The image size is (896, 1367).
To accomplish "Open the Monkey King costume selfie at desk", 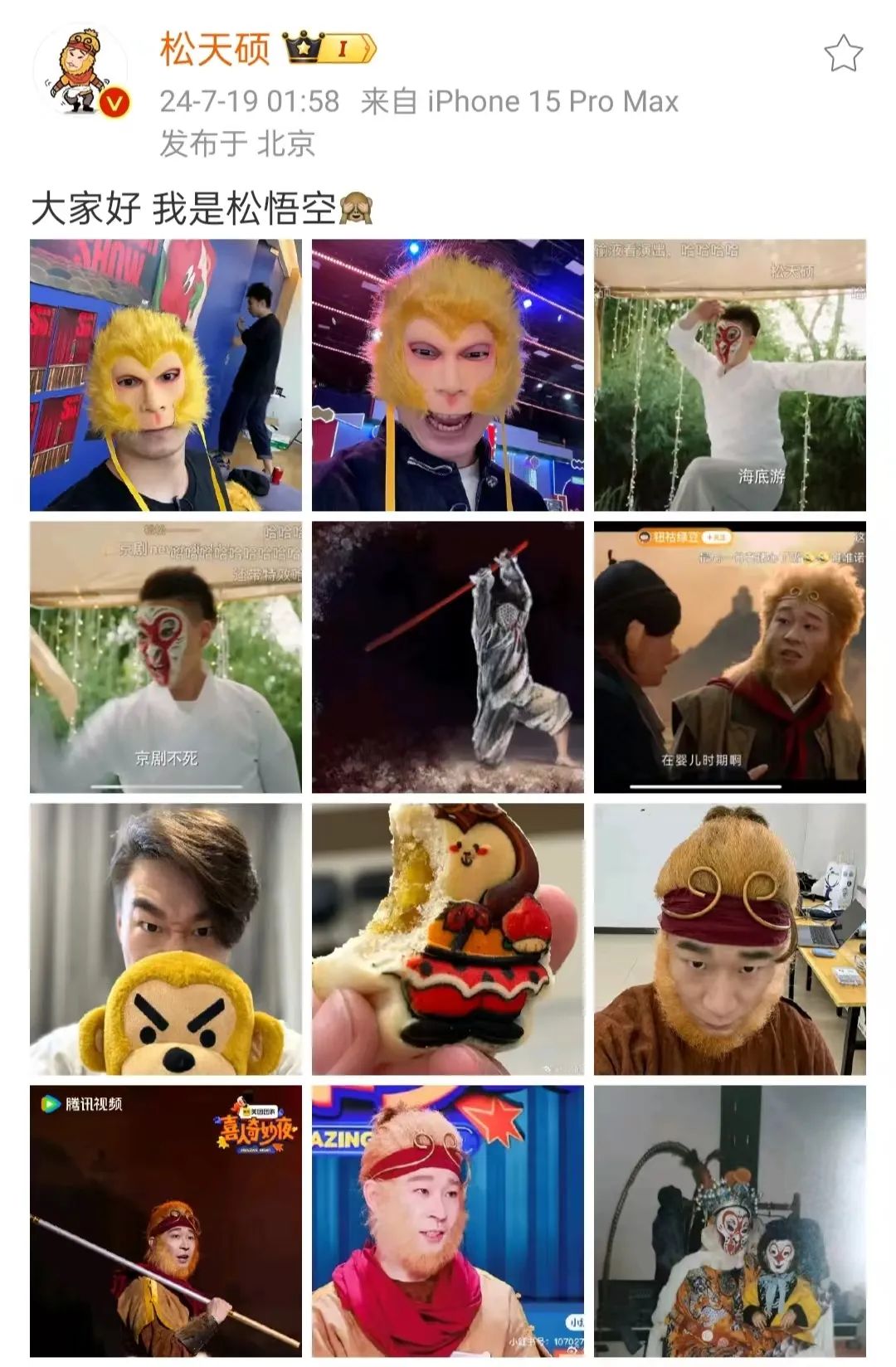I will (x=729, y=939).
